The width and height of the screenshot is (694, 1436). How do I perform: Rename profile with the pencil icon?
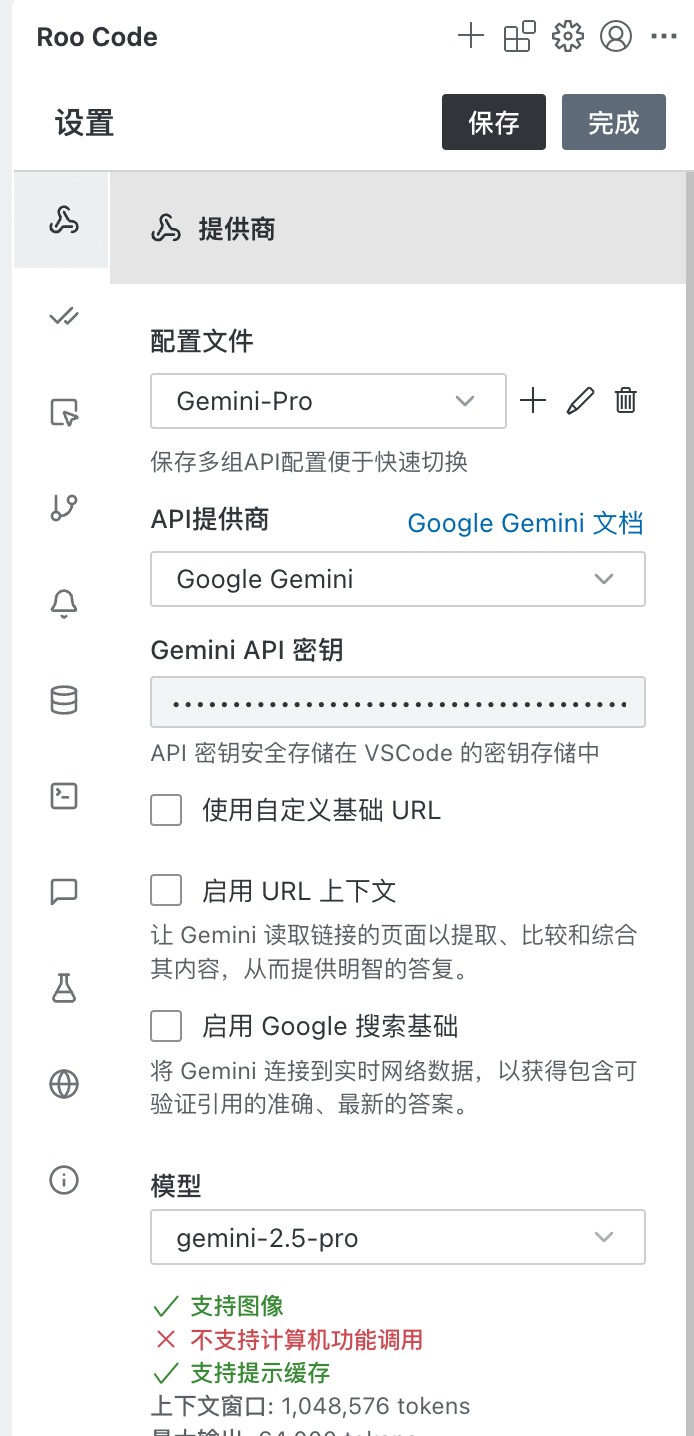point(580,401)
